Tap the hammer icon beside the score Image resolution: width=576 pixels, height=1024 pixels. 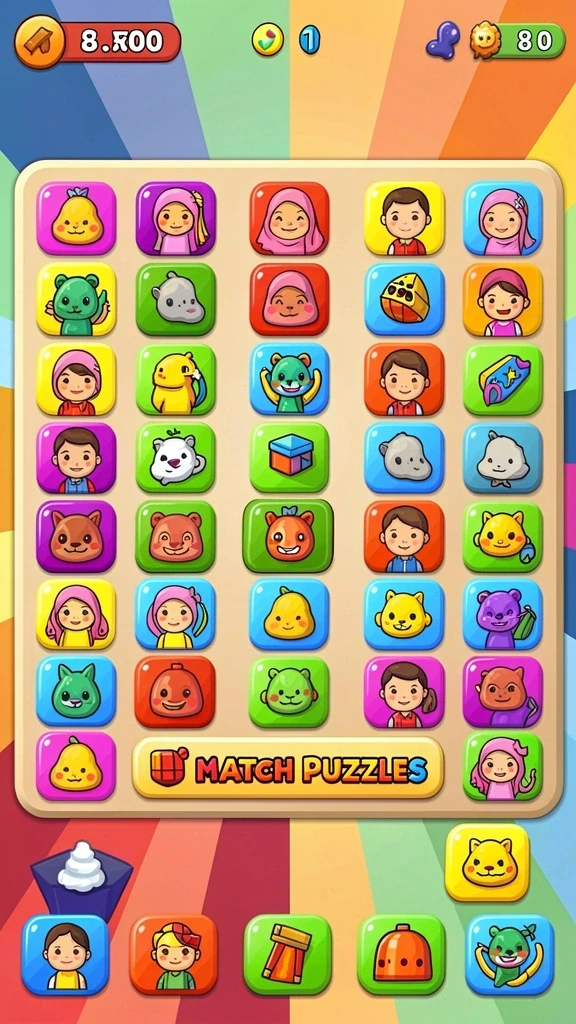40,42
